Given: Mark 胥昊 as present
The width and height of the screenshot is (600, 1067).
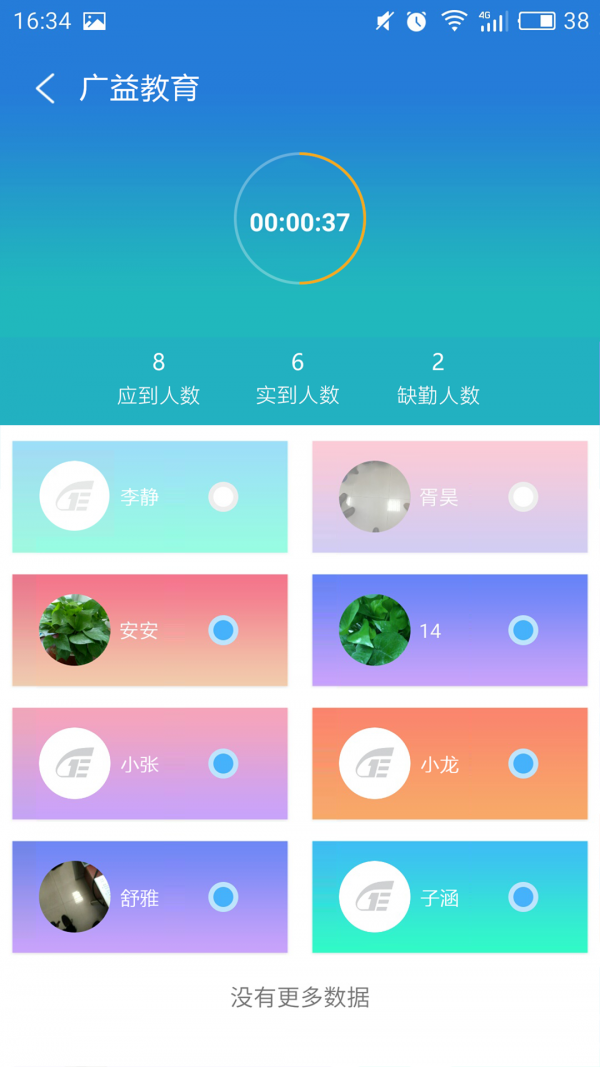Looking at the screenshot, I should [x=523, y=497].
